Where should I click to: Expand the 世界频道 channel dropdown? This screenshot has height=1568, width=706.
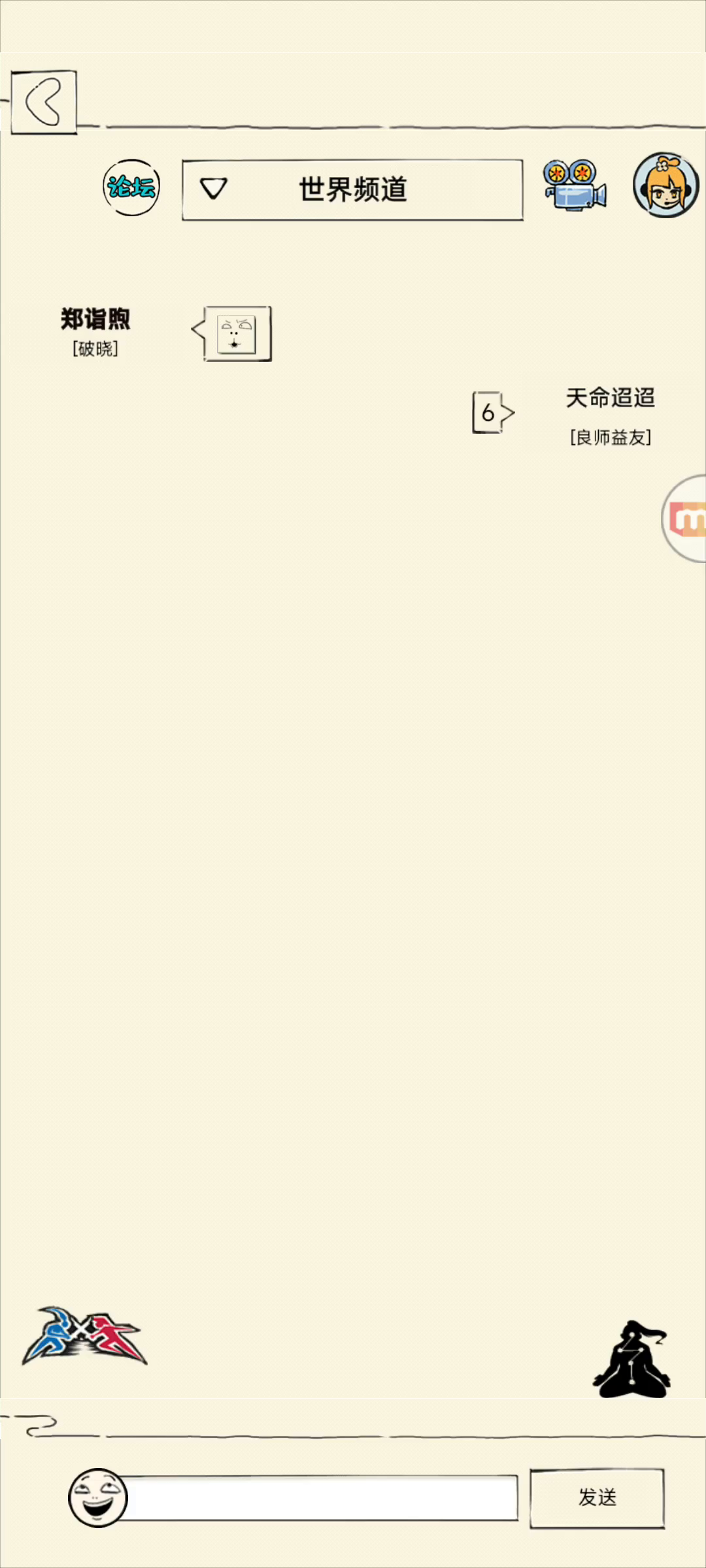(x=352, y=189)
